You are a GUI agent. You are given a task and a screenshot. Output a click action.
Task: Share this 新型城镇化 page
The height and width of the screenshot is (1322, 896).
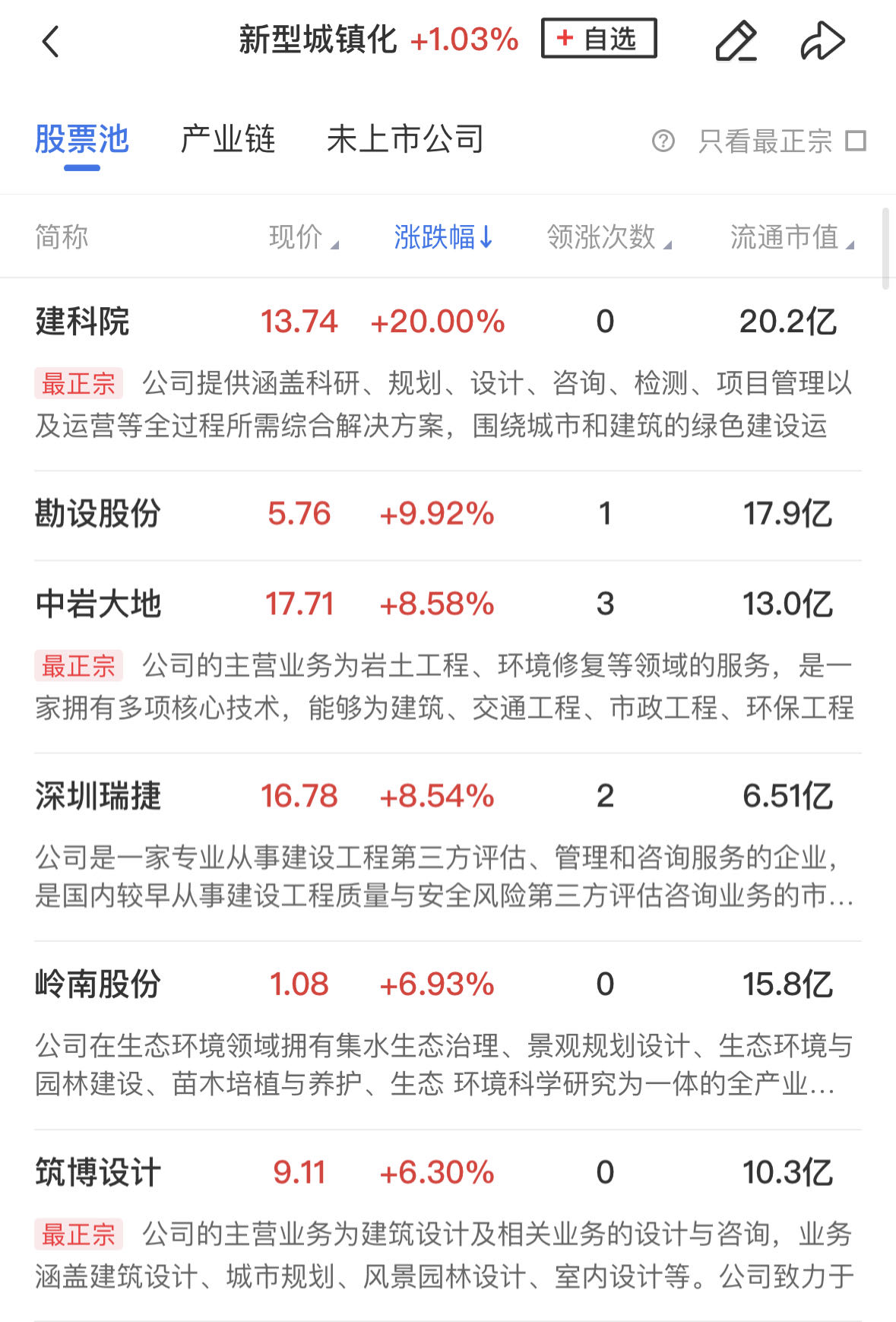tap(822, 41)
